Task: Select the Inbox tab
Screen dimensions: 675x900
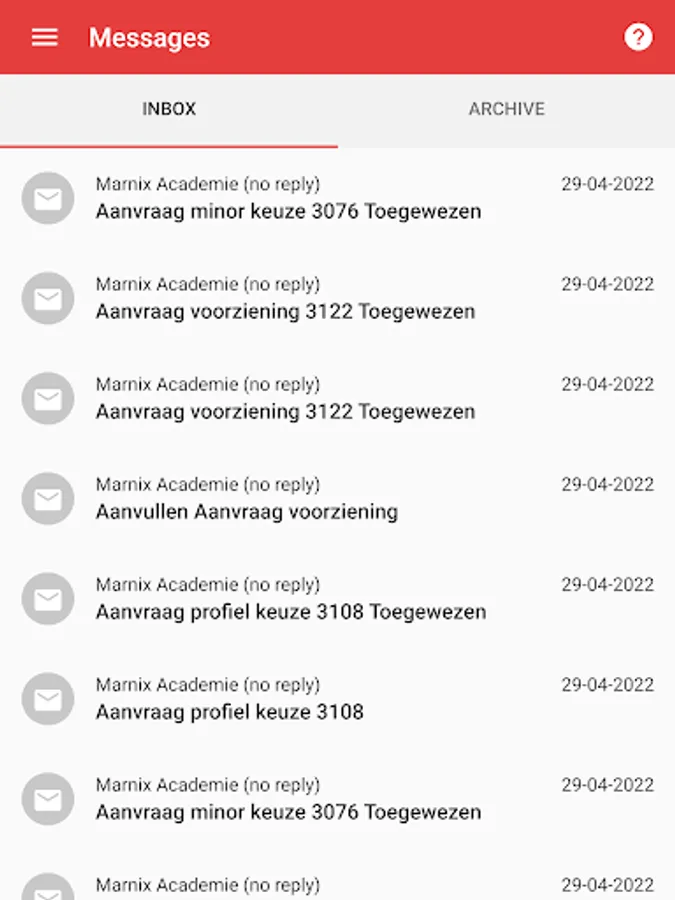Action: (x=169, y=109)
